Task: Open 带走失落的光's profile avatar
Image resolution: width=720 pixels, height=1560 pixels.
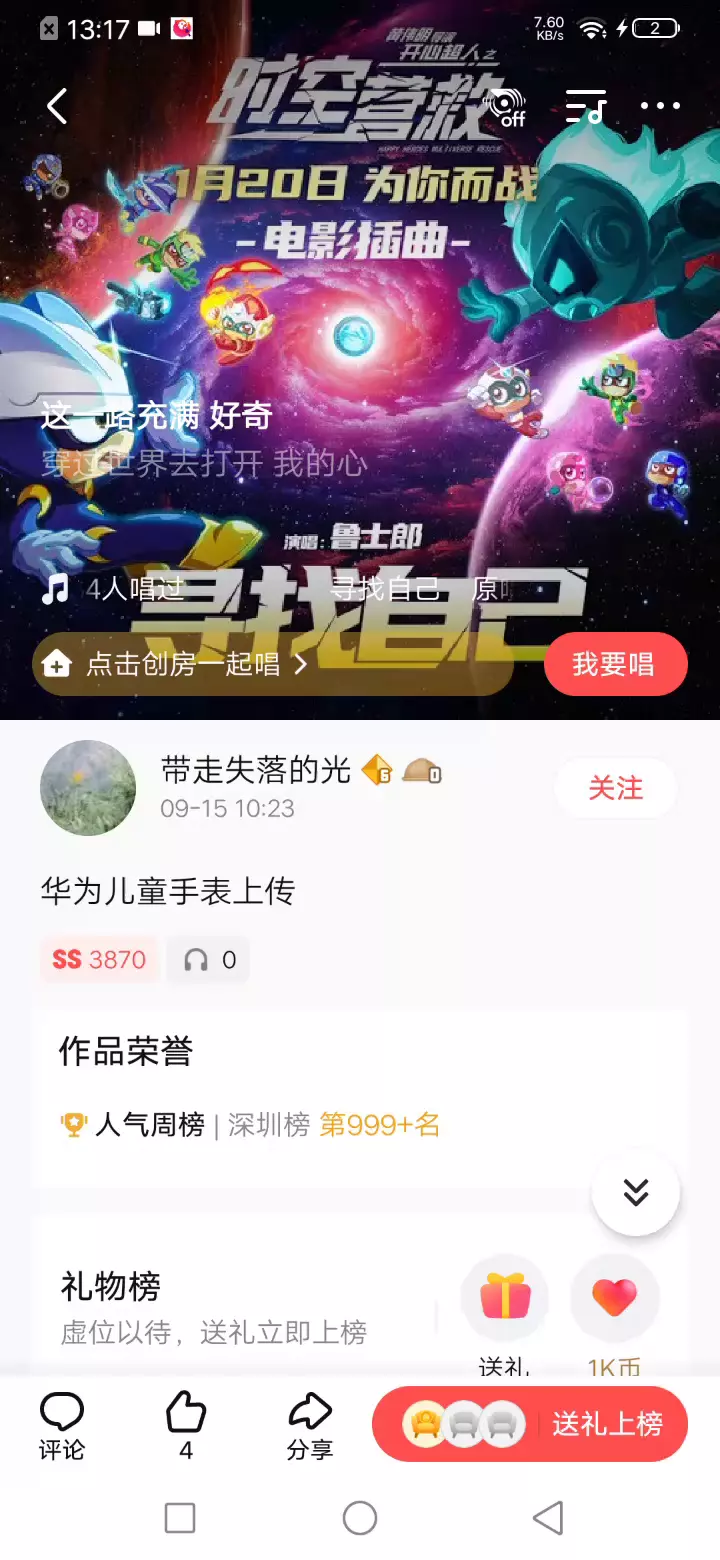Action: 88,788
